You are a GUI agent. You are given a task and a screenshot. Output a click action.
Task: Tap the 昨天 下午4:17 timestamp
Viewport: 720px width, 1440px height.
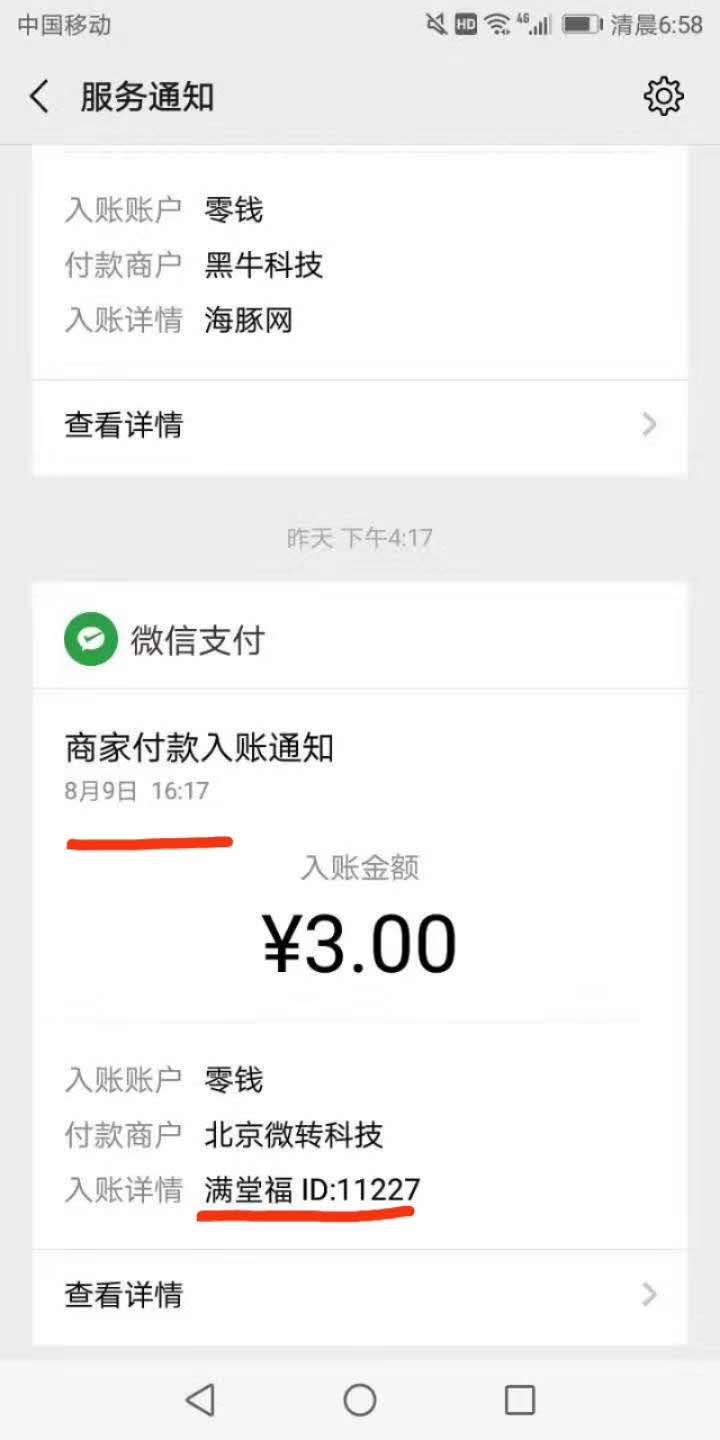(360, 537)
